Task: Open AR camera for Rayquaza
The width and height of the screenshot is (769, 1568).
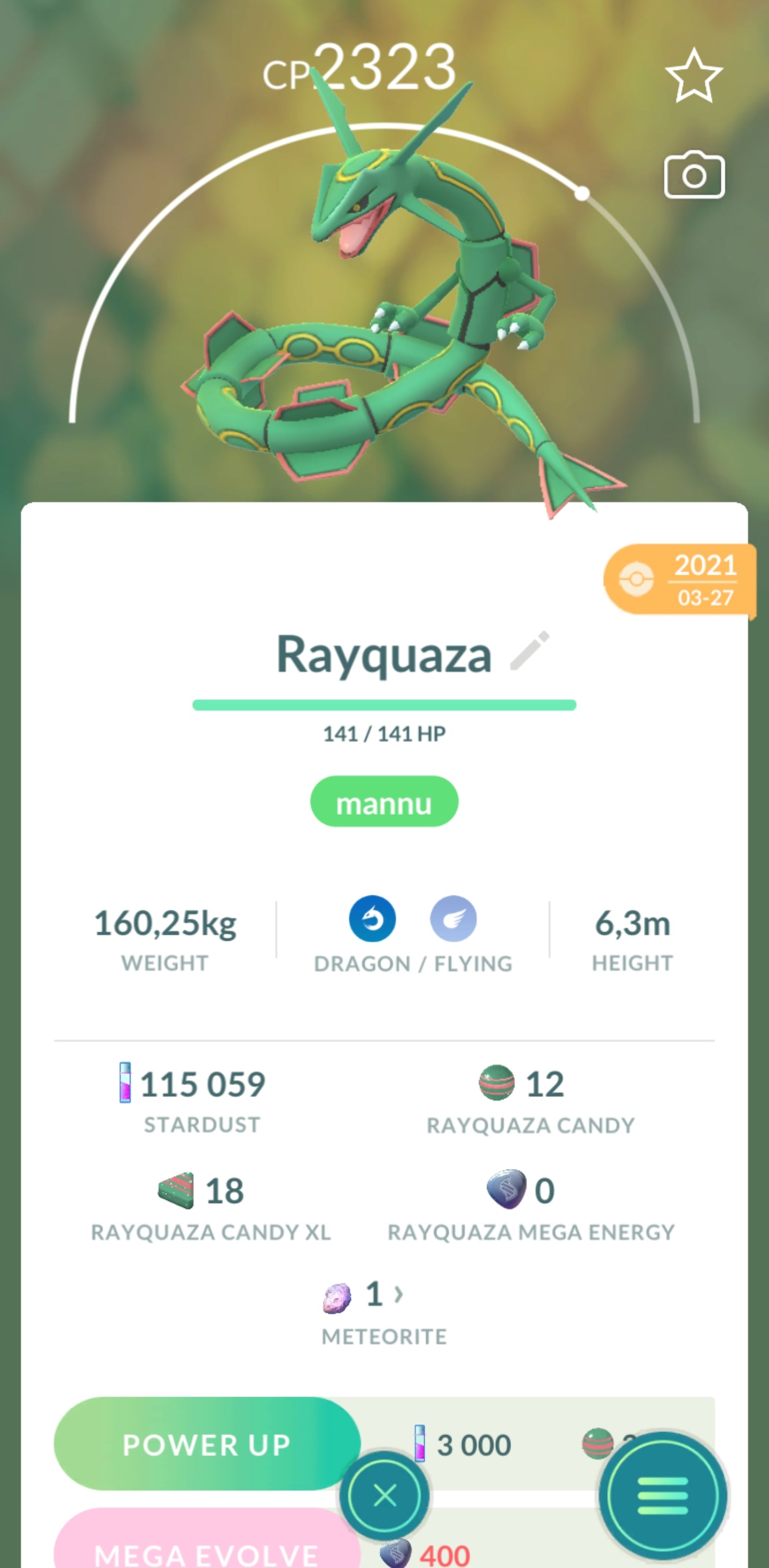Action: [694, 176]
